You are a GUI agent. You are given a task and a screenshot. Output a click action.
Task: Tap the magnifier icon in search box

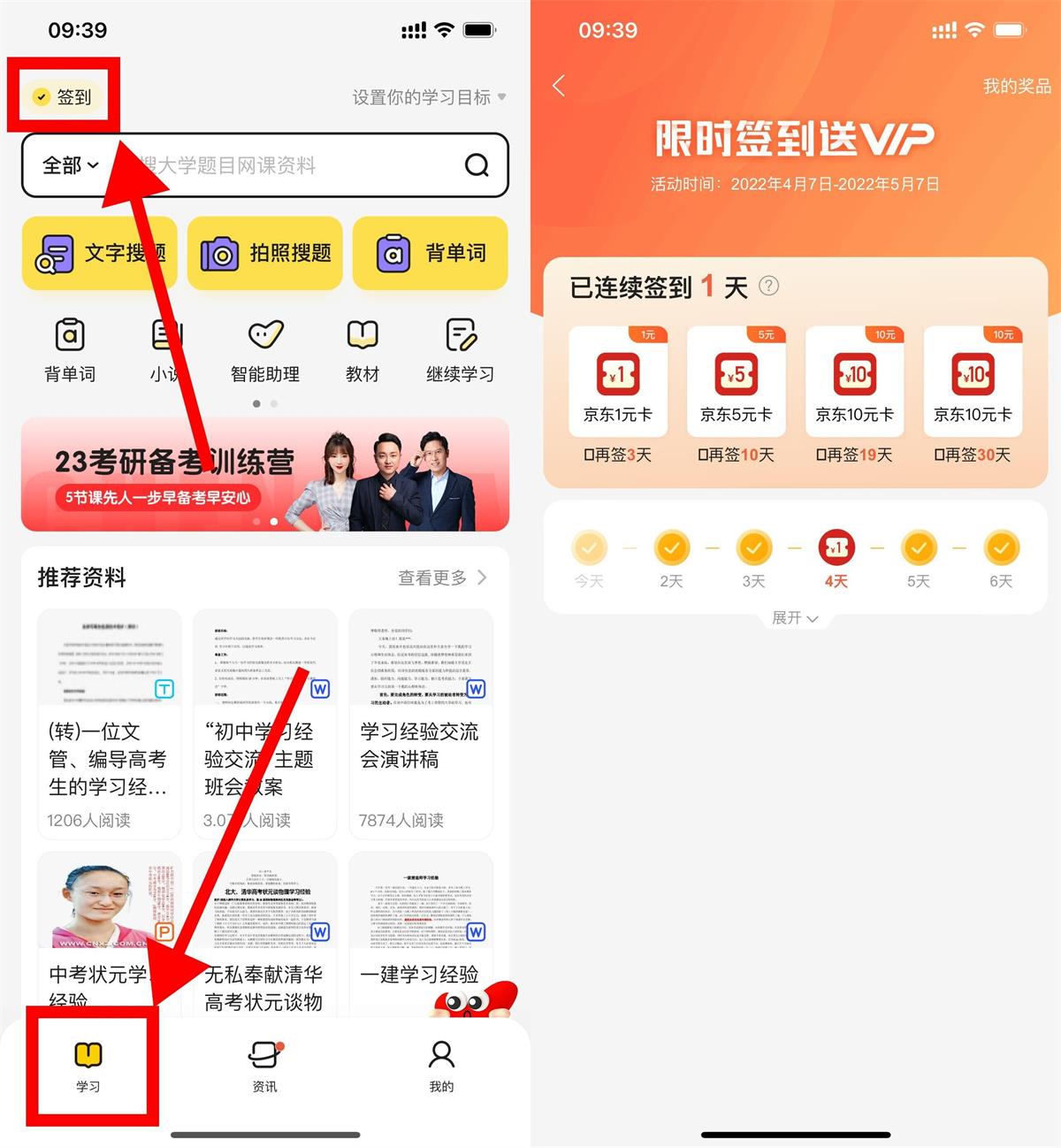(x=477, y=165)
